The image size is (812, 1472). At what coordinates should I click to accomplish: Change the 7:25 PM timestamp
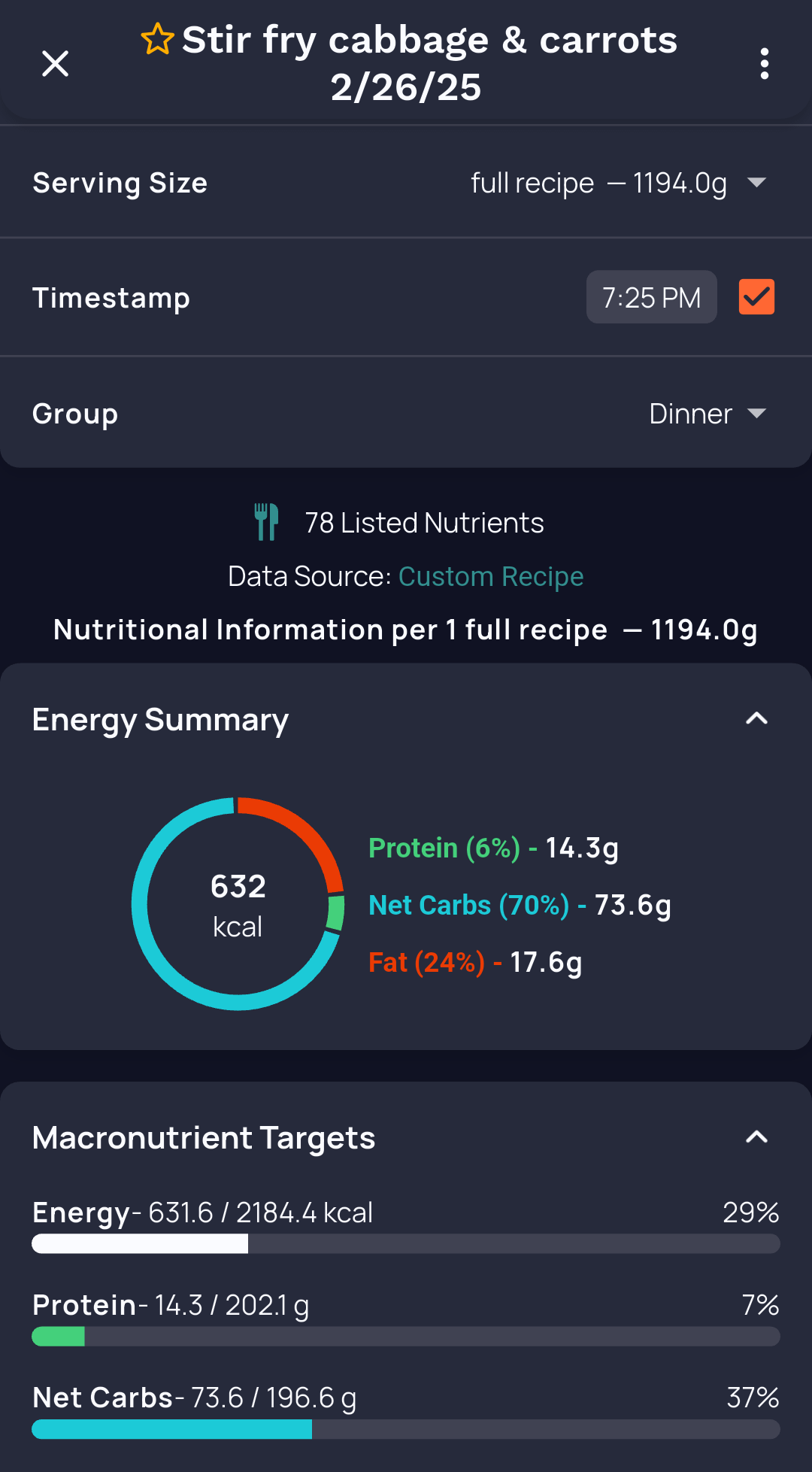[651, 297]
